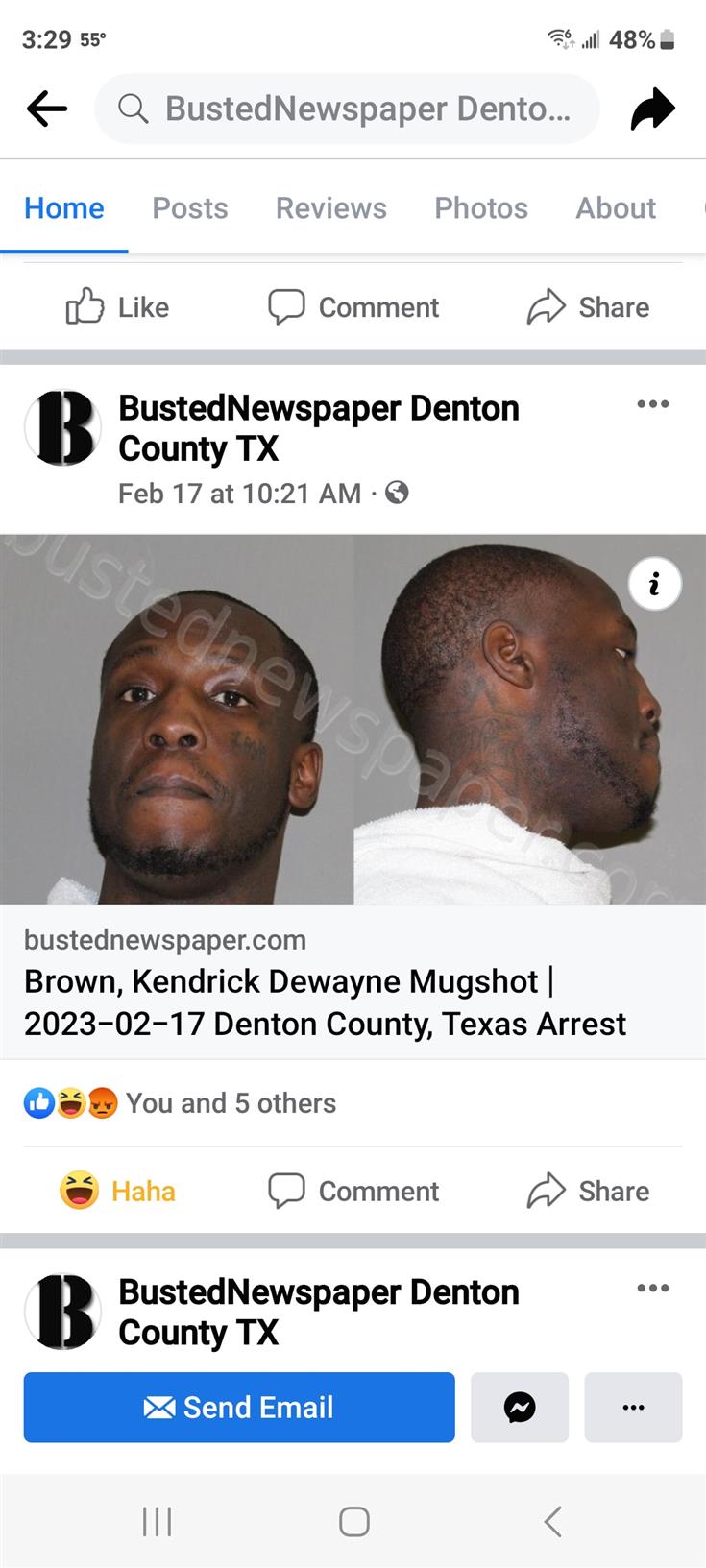Open the Brown, Kendrick Dewayne mugshot article link
This screenshot has width=706, height=1568.
[325, 1002]
